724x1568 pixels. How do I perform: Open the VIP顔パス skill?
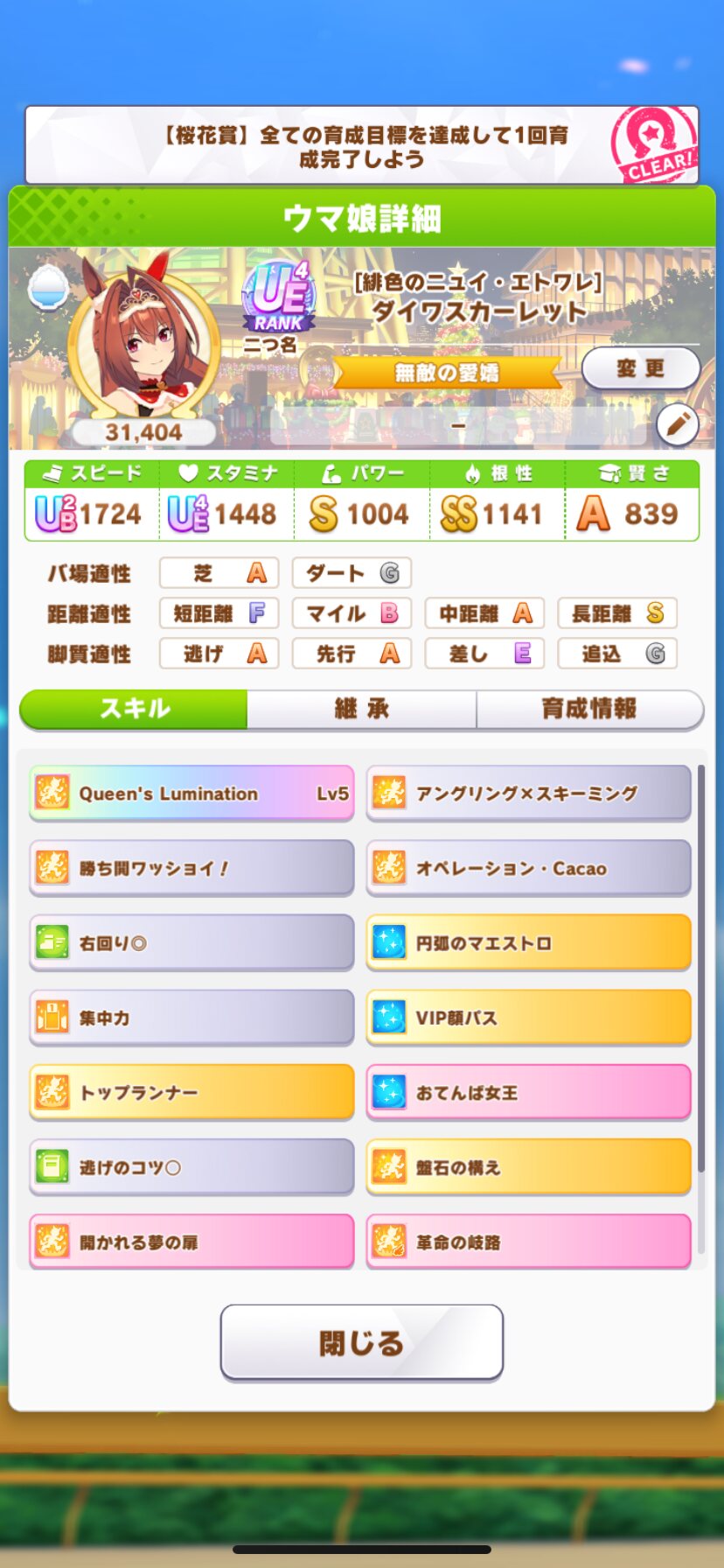[x=528, y=1018]
